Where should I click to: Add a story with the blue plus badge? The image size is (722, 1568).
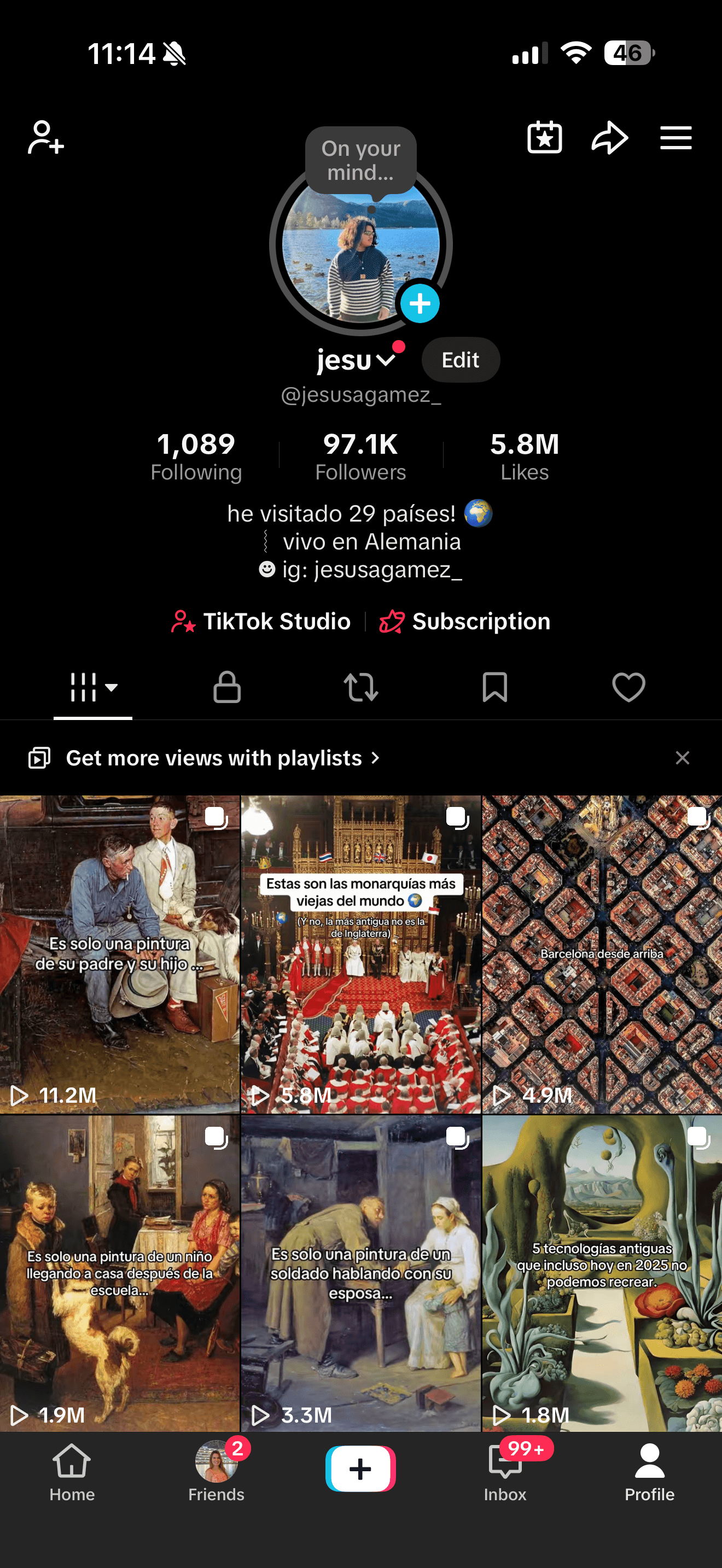(x=420, y=303)
